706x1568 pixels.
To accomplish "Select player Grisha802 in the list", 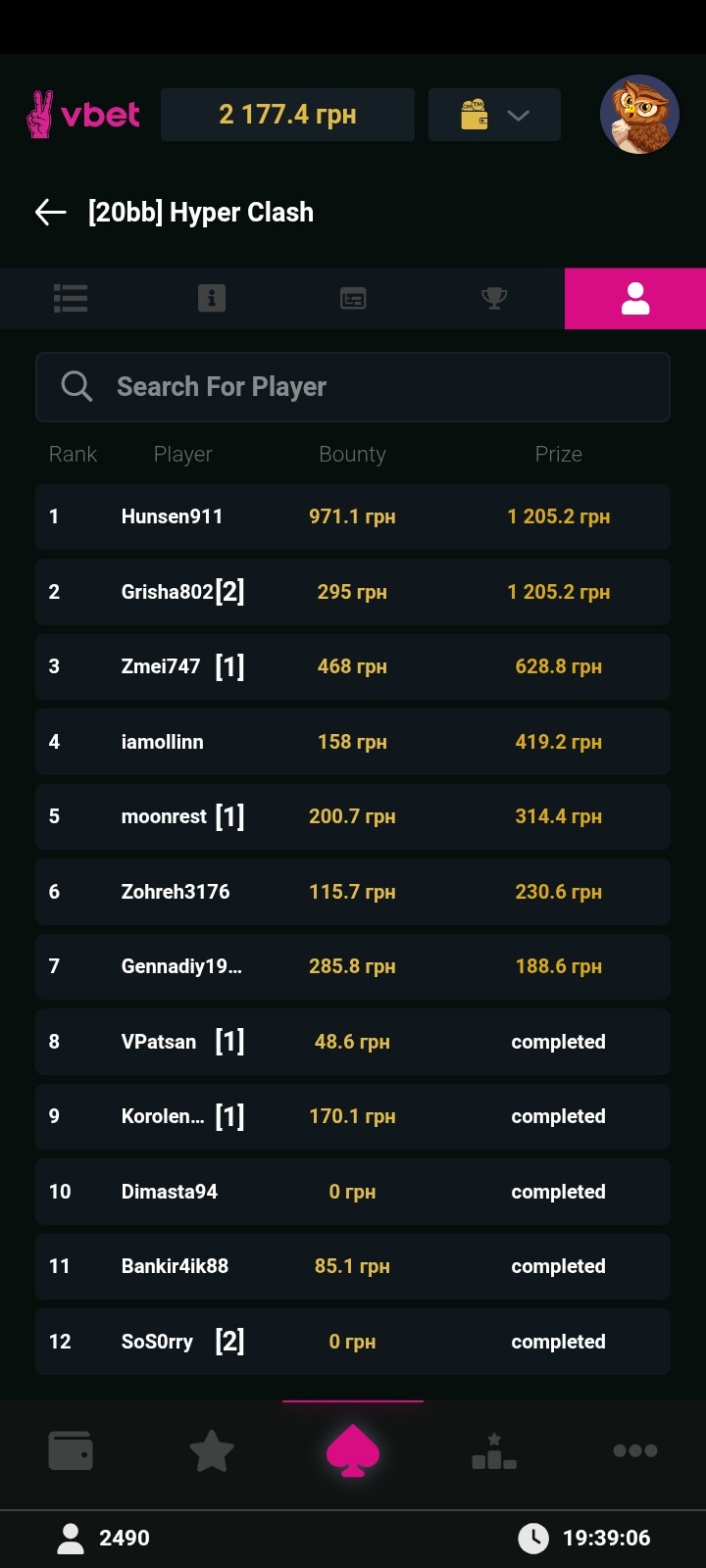I will pyautogui.click(x=353, y=592).
